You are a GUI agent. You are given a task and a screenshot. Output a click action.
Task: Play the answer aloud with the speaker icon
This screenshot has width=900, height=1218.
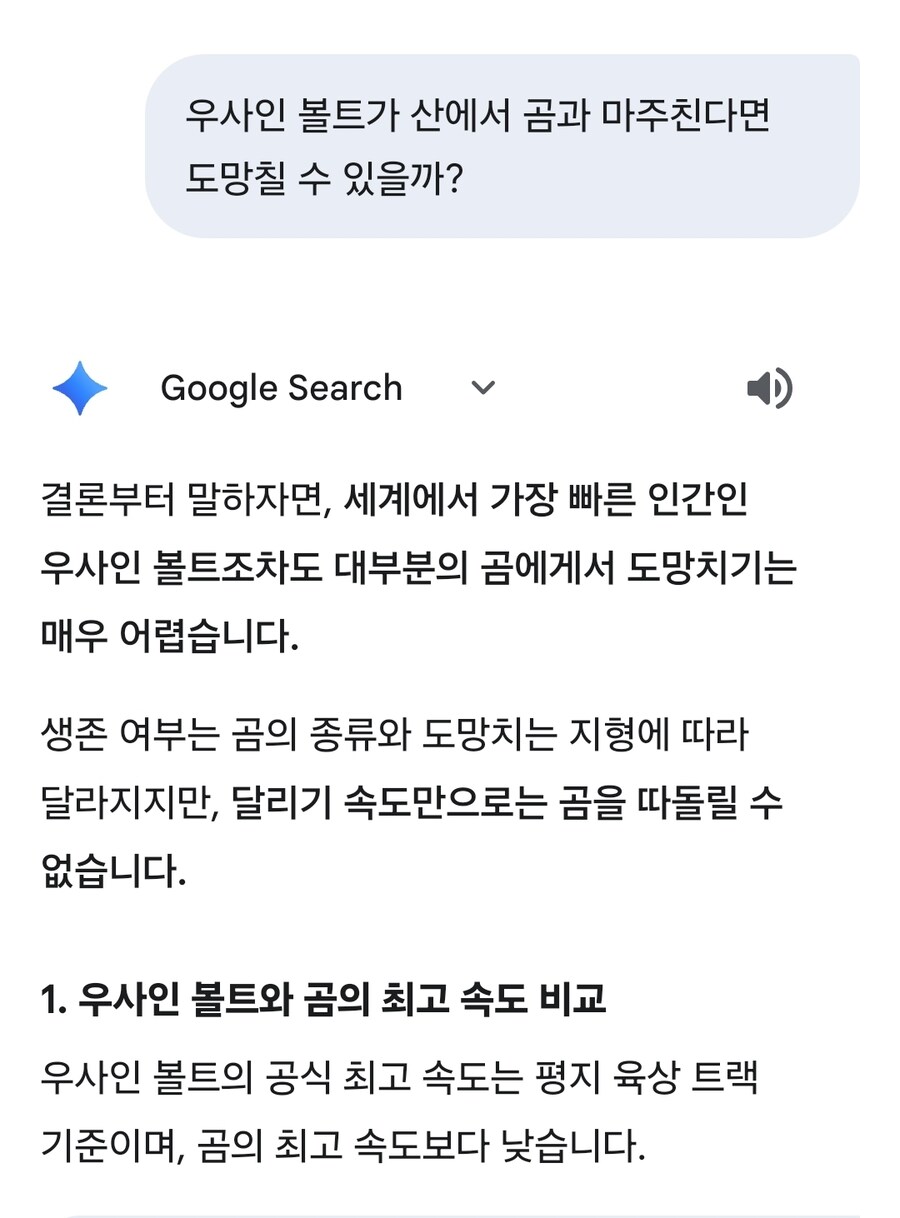tap(769, 388)
